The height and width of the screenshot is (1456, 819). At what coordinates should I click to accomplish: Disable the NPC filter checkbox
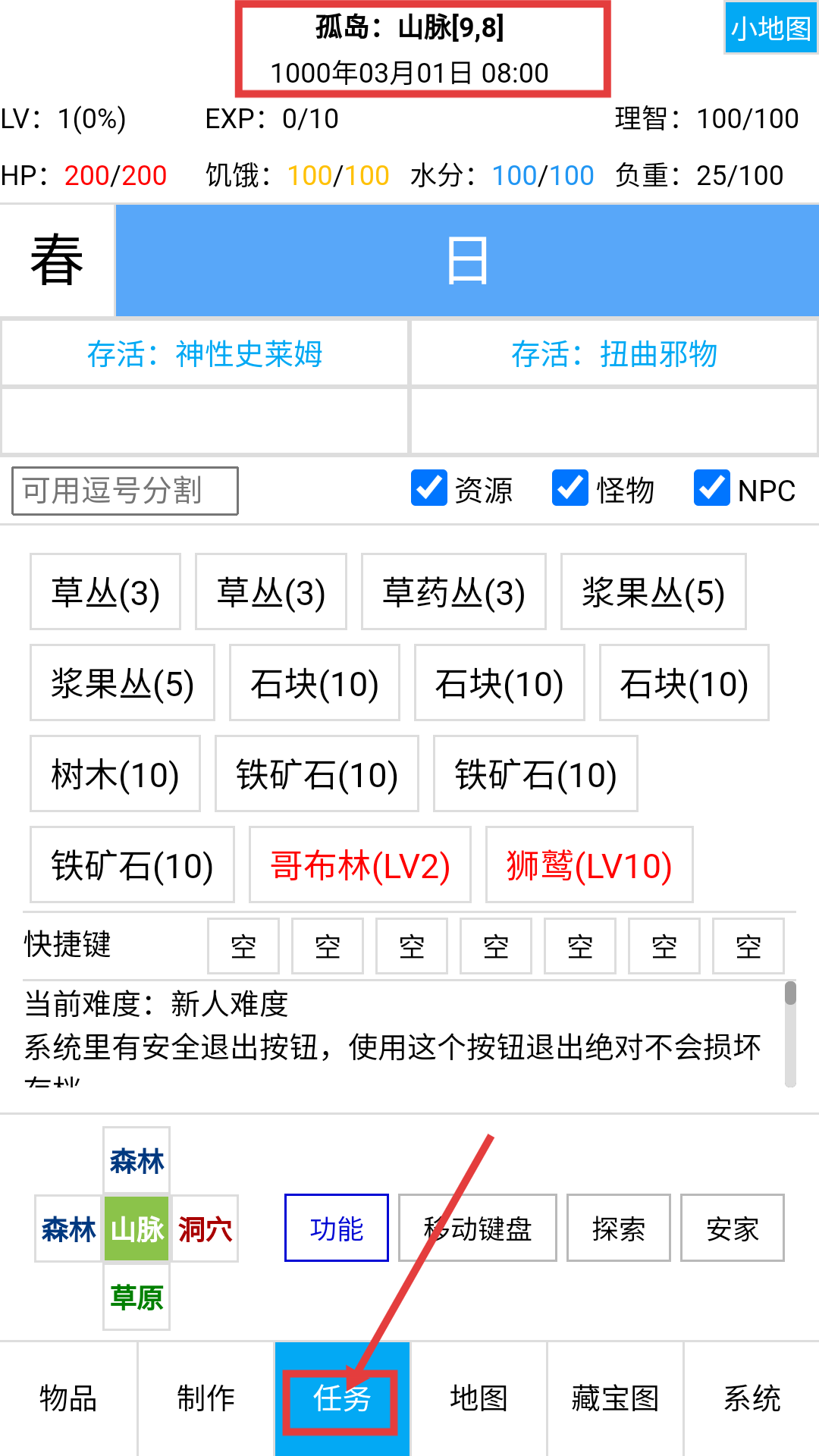coord(712,488)
